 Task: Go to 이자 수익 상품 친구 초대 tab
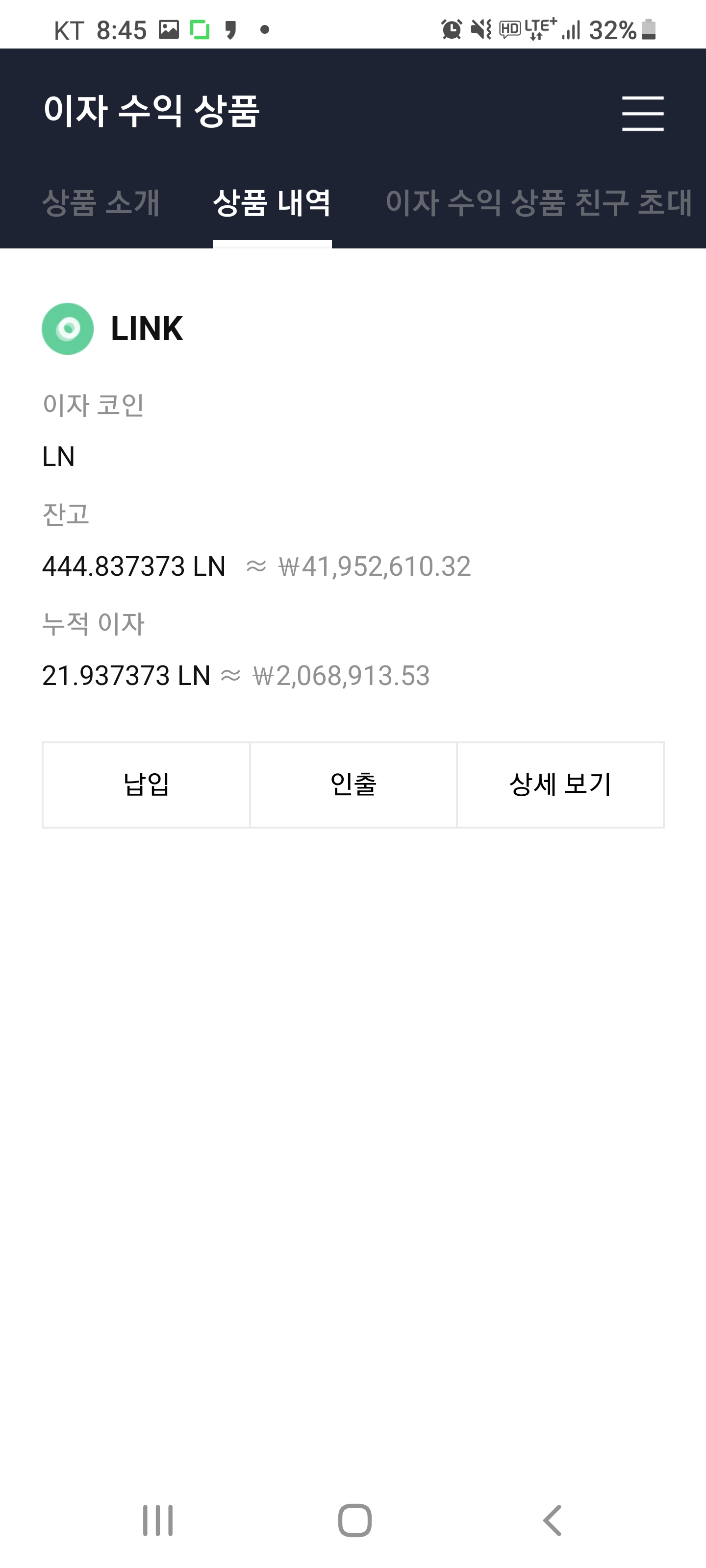pos(538,203)
